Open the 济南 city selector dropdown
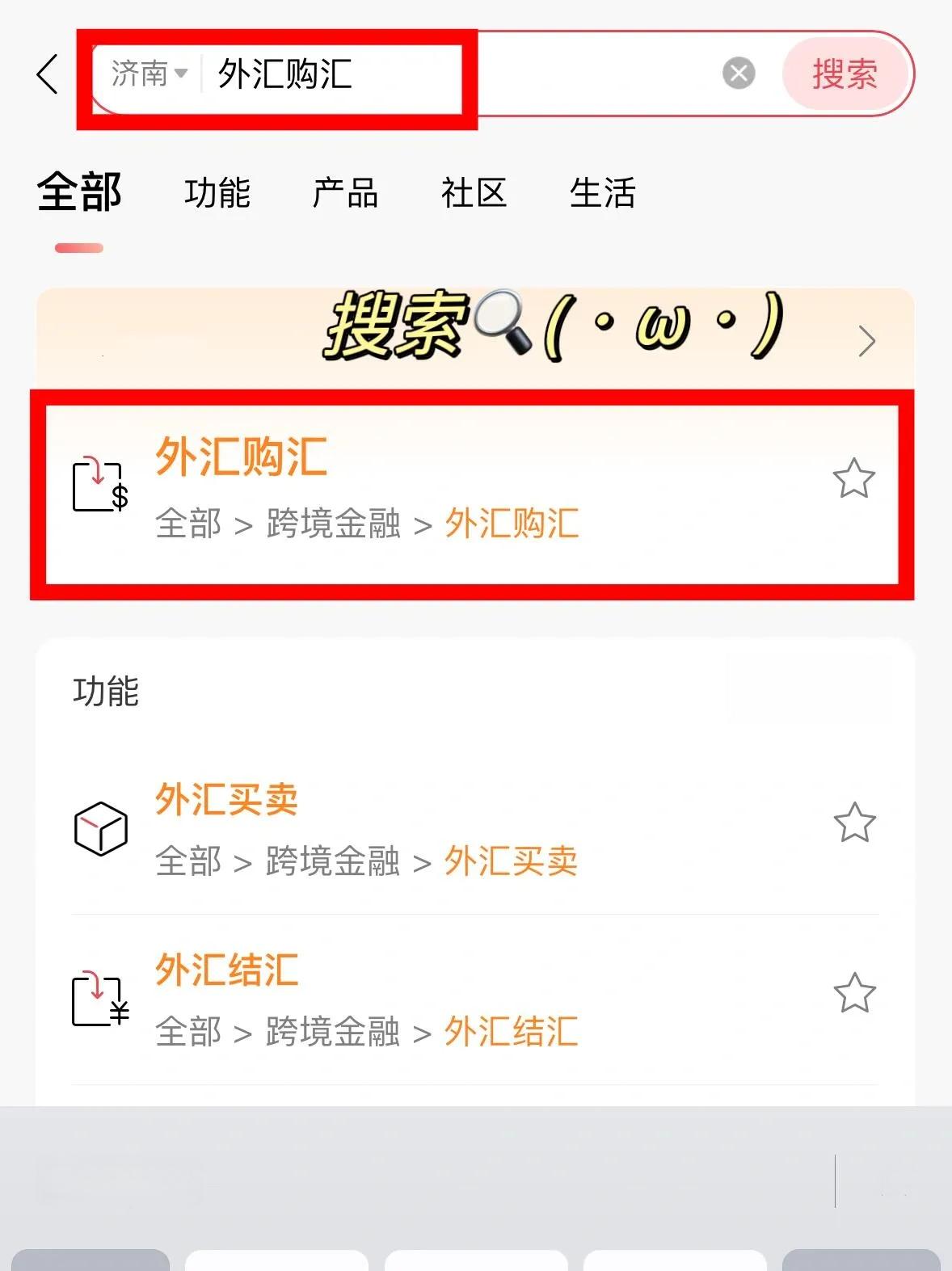 [147, 74]
